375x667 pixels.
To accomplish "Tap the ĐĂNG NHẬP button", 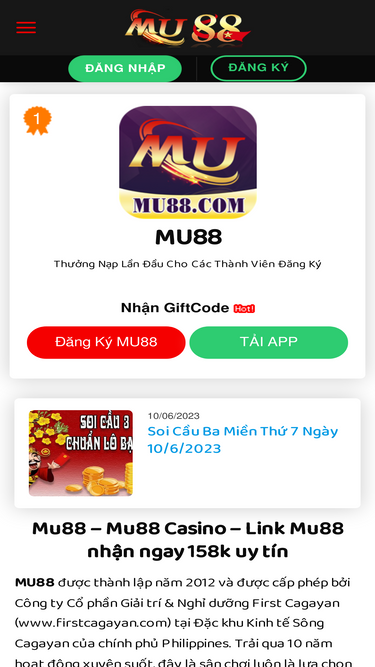I will click(x=125, y=68).
